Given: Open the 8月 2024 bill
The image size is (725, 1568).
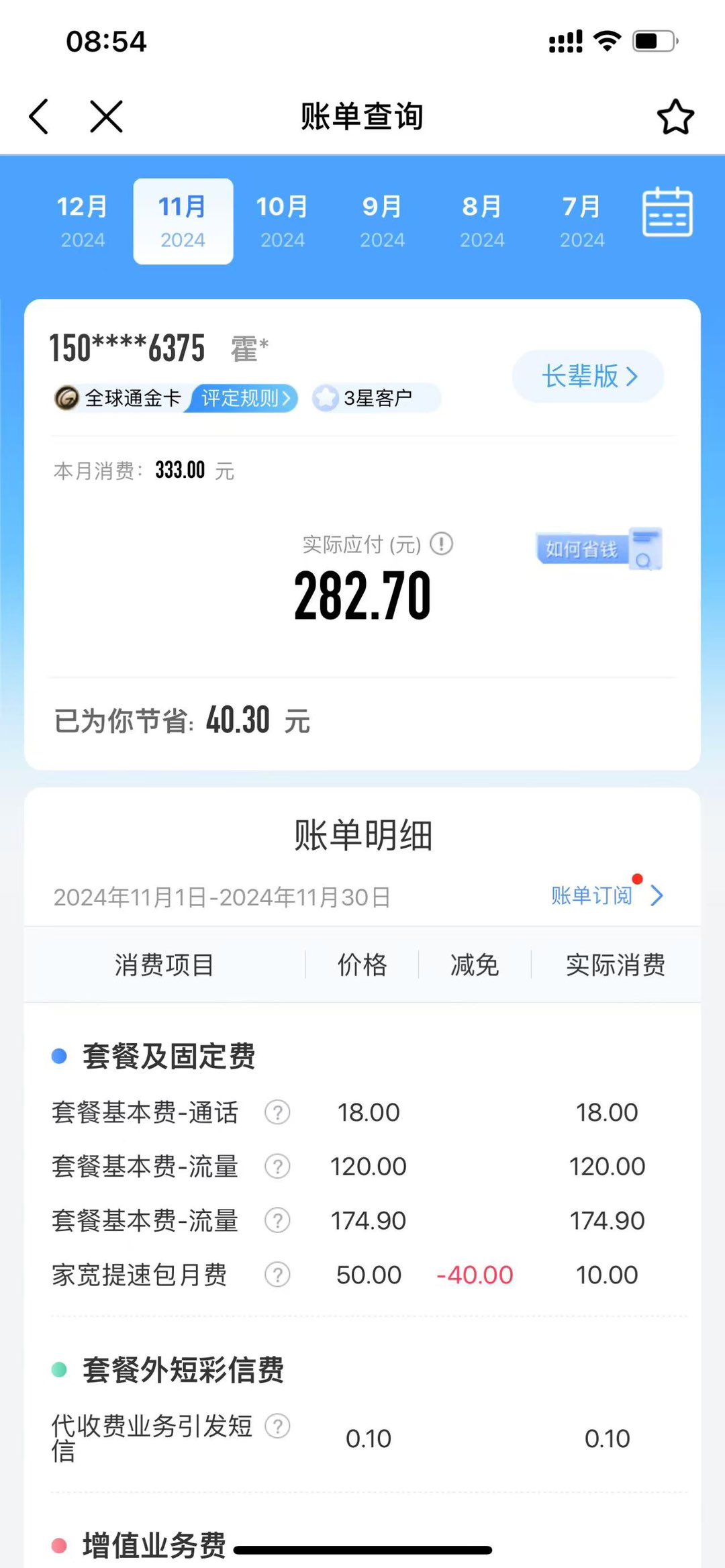Looking at the screenshot, I should (481, 222).
